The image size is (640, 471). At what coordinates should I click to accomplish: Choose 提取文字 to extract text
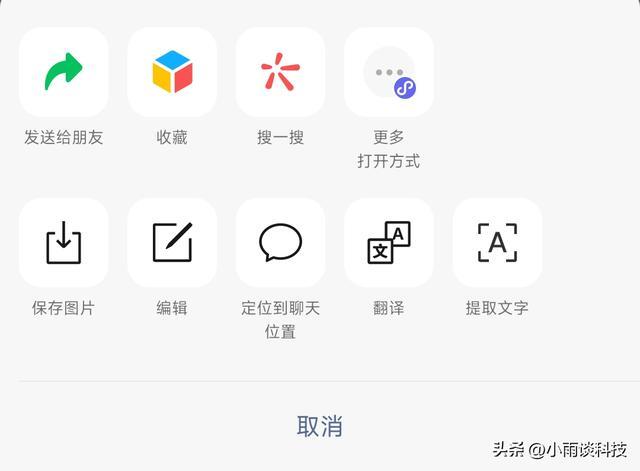pos(497,243)
